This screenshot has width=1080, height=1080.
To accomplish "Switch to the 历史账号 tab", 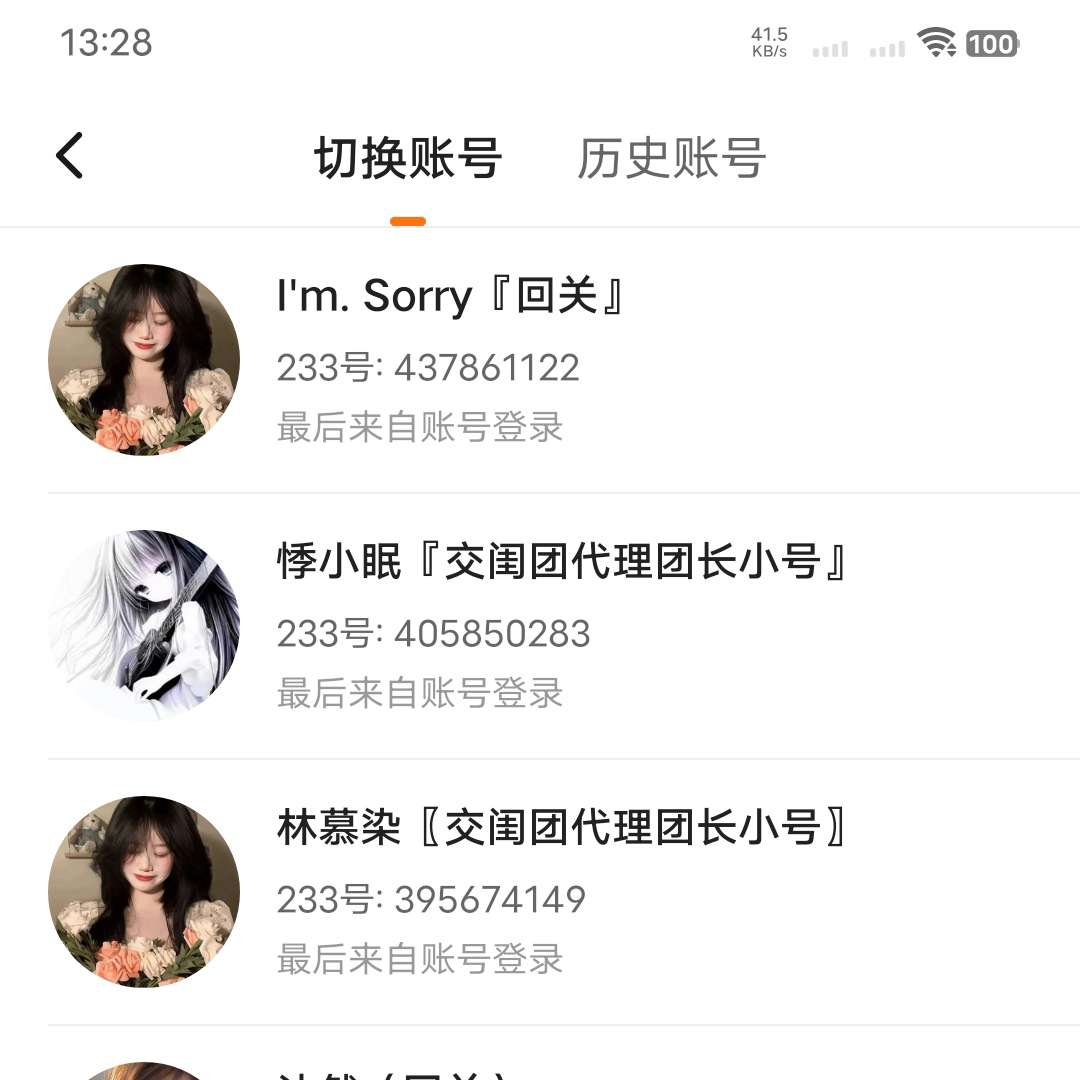I will 671,158.
